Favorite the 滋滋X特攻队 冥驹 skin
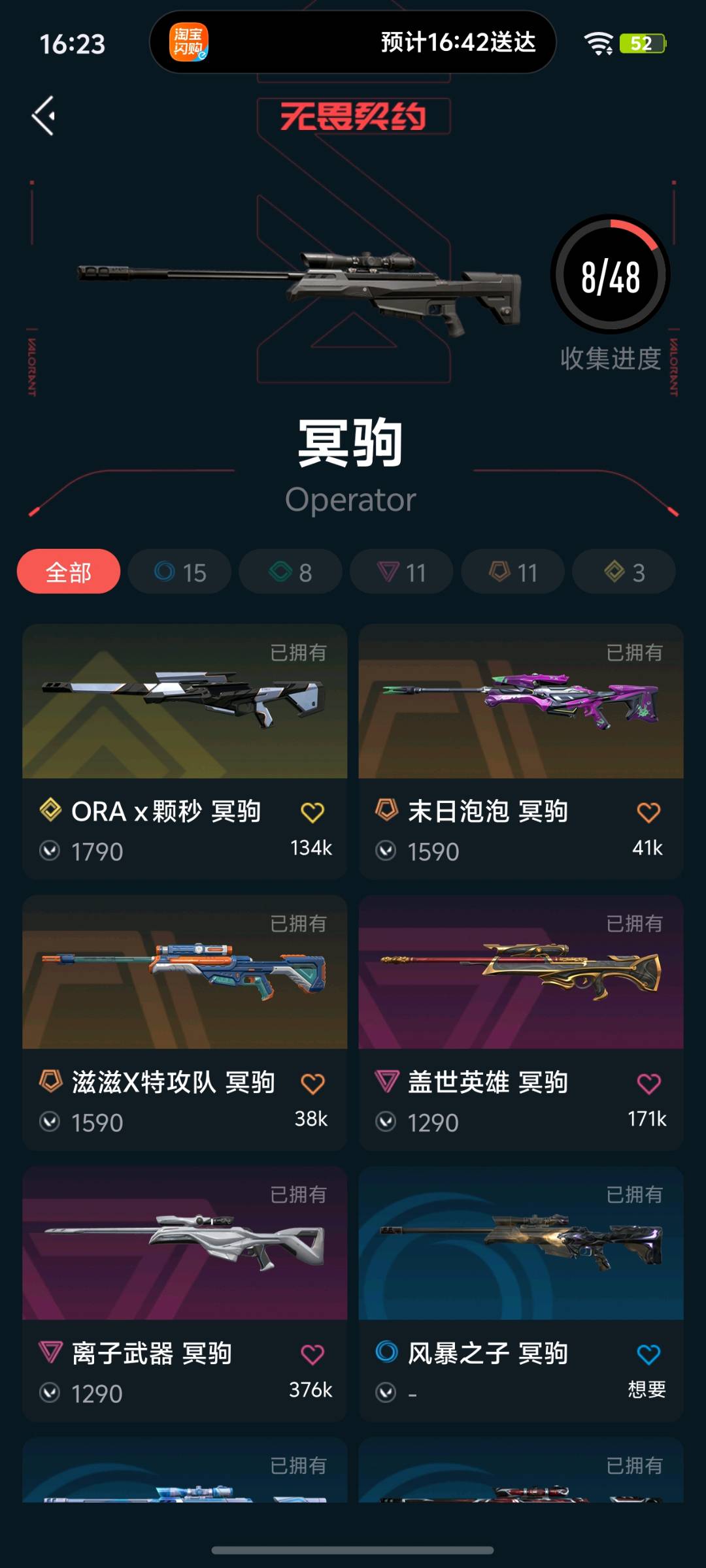The width and height of the screenshot is (706, 1568). coord(312,1084)
